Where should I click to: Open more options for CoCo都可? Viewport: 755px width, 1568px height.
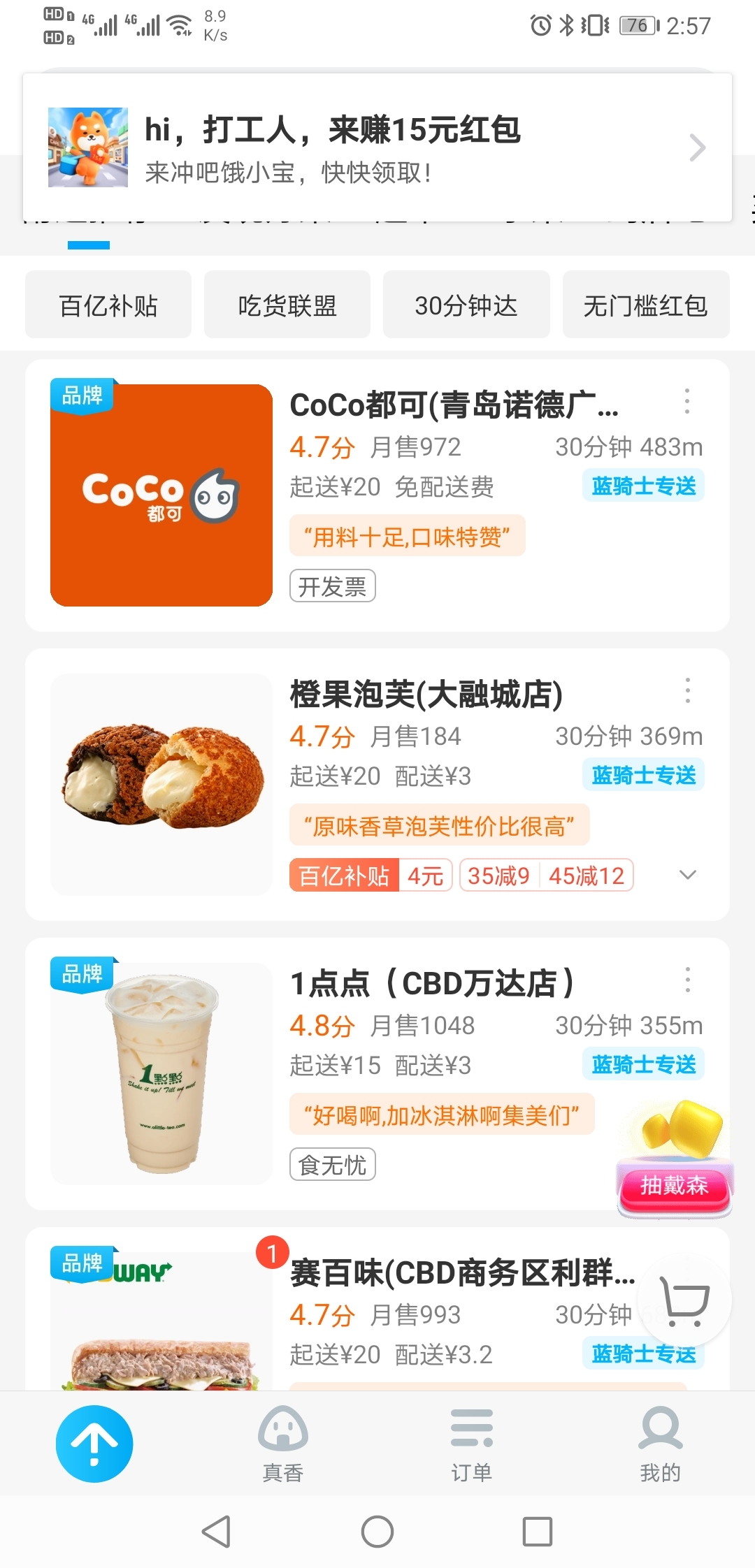pyautogui.click(x=687, y=402)
